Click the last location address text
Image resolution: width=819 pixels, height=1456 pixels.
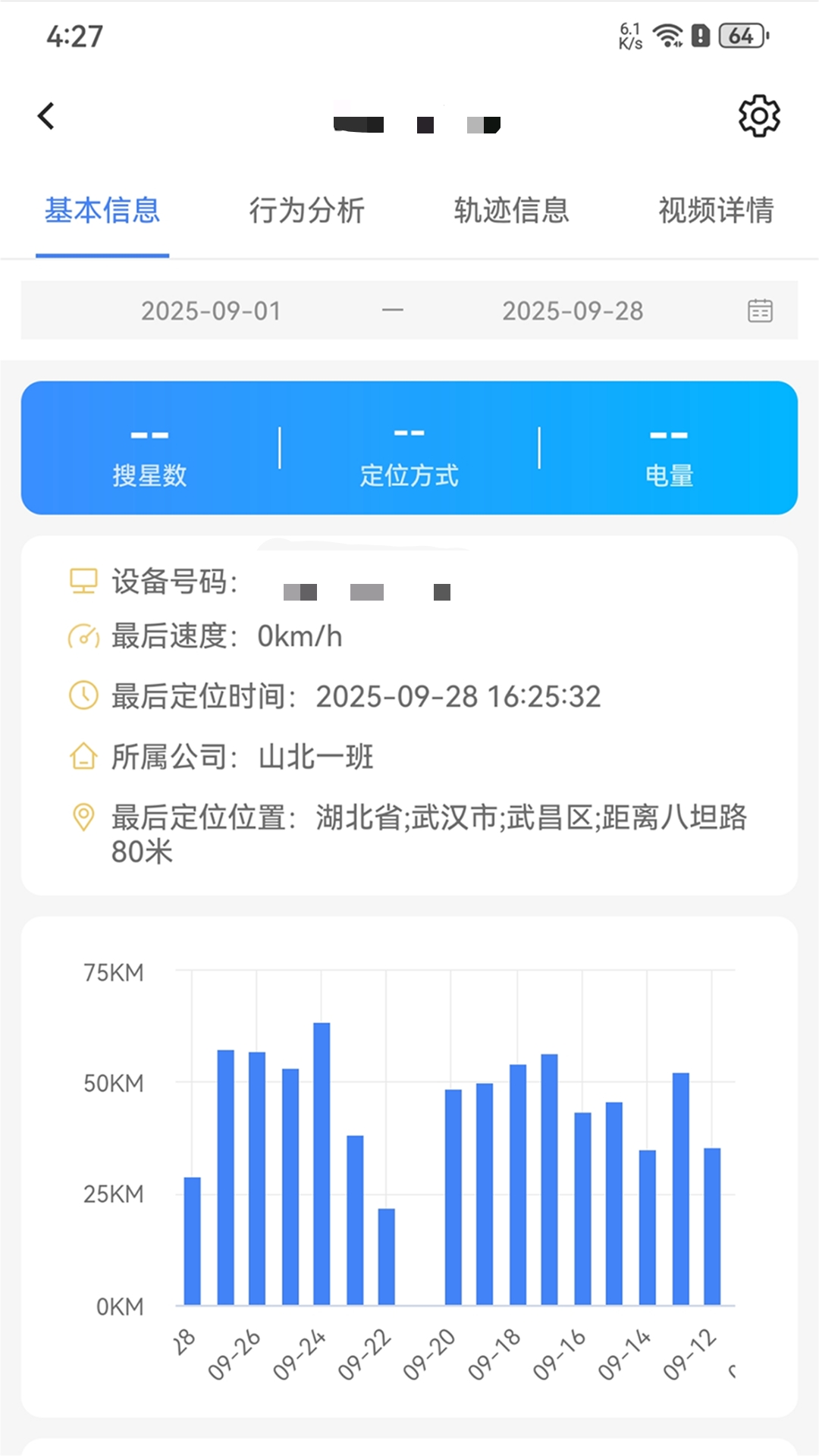coord(531,817)
